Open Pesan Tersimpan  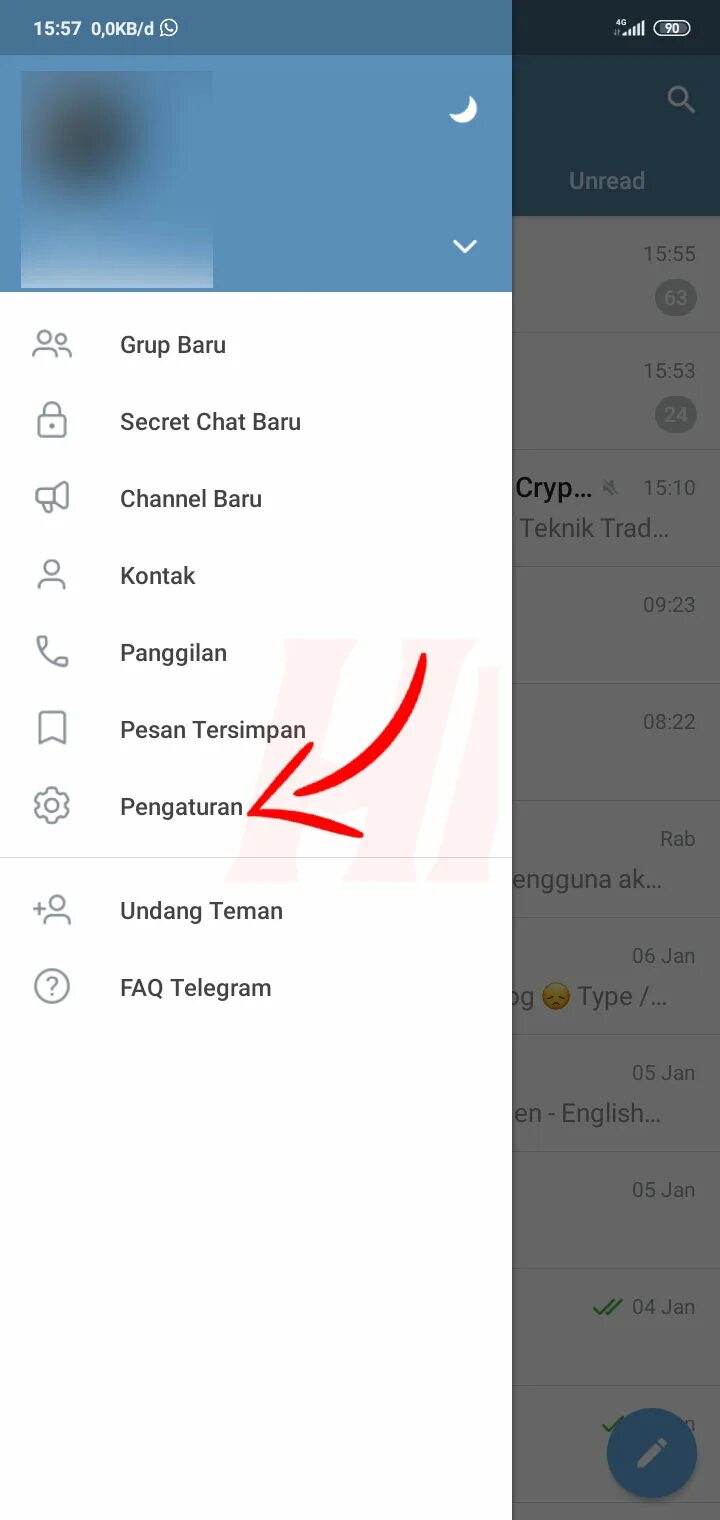(x=212, y=730)
